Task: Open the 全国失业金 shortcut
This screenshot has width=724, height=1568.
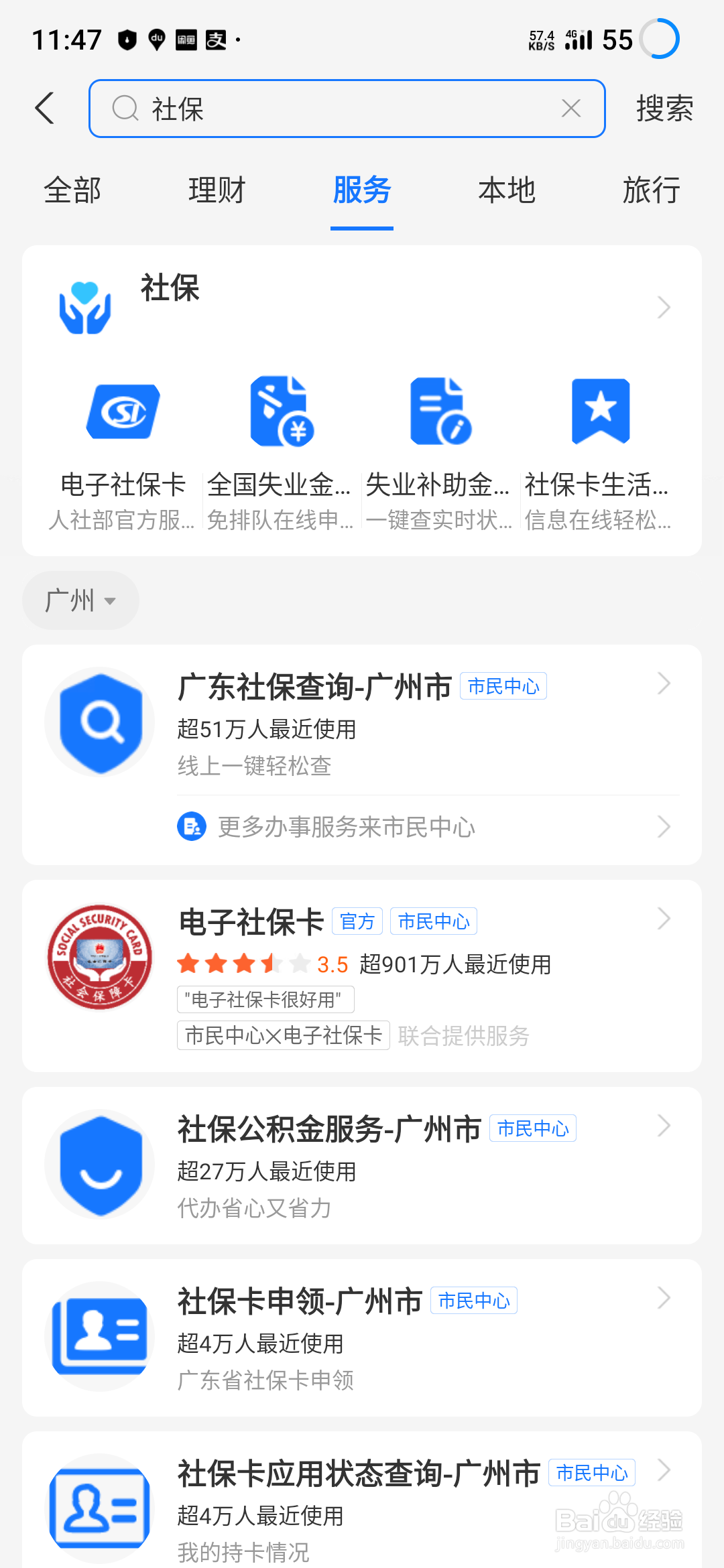Action: (x=282, y=411)
